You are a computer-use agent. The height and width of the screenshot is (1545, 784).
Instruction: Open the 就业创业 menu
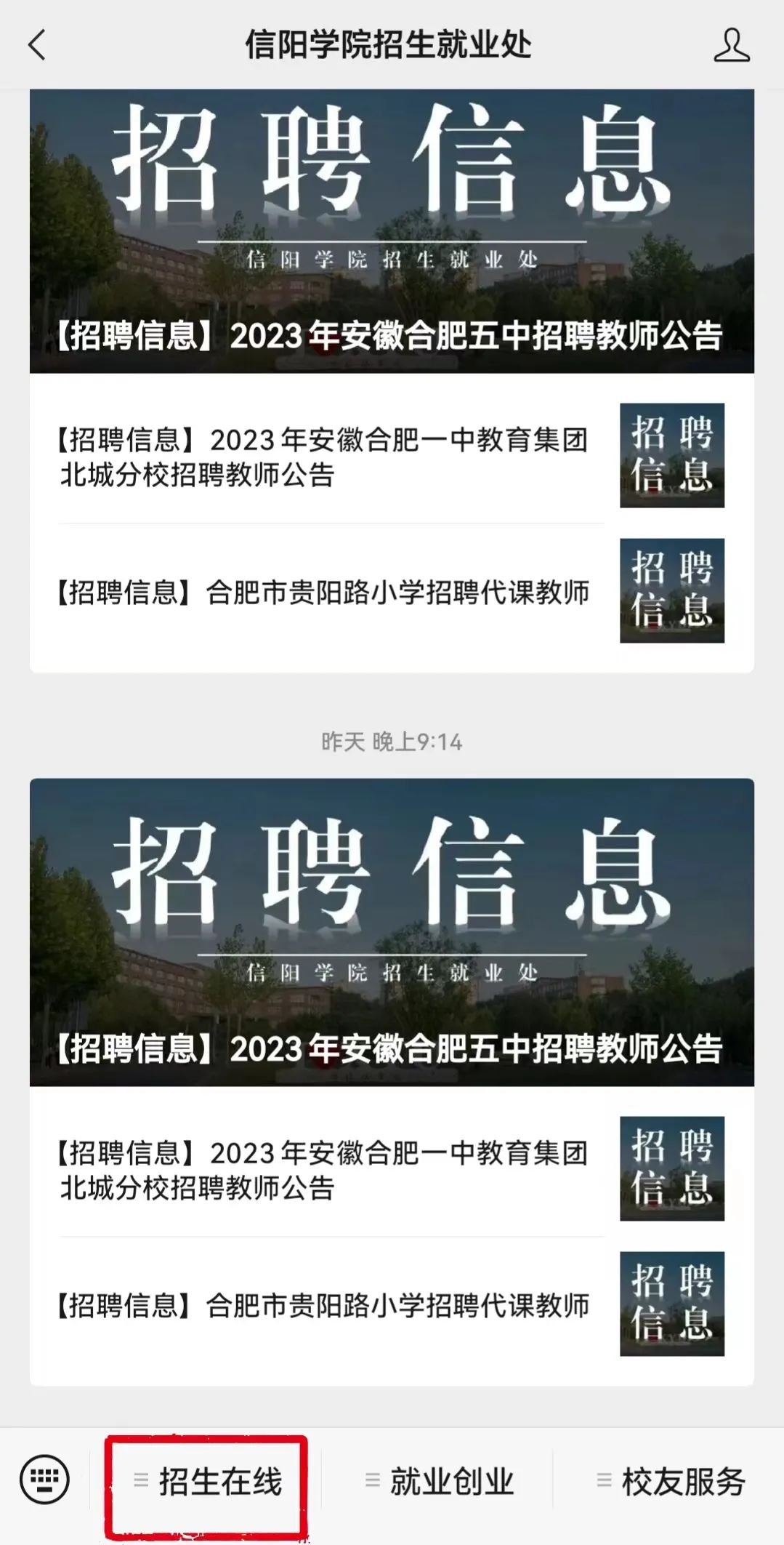(x=439, y=1481)
